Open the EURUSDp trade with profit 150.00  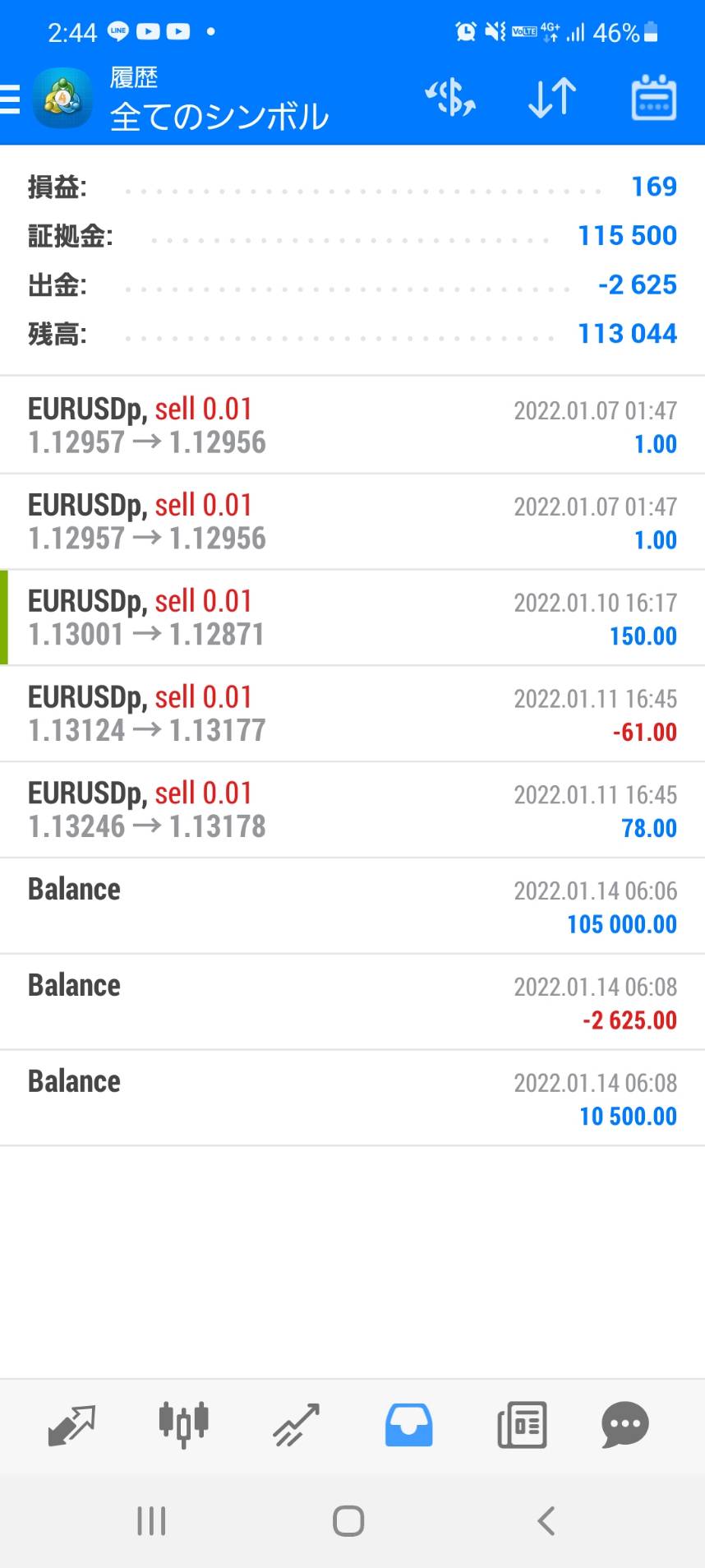click(352, 617)
